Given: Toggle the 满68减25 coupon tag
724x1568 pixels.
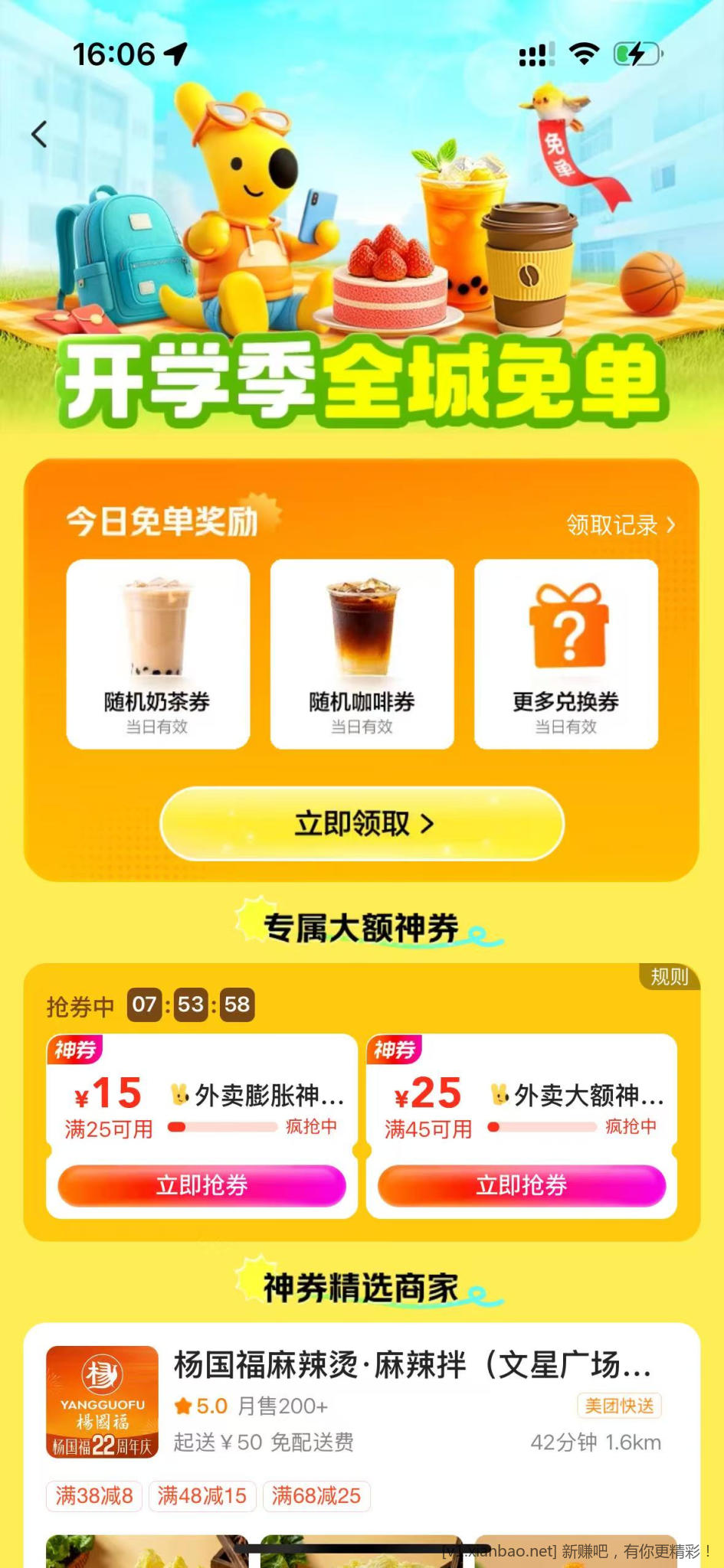Looking at the screenshot, I should click(x=316, y=1496).
